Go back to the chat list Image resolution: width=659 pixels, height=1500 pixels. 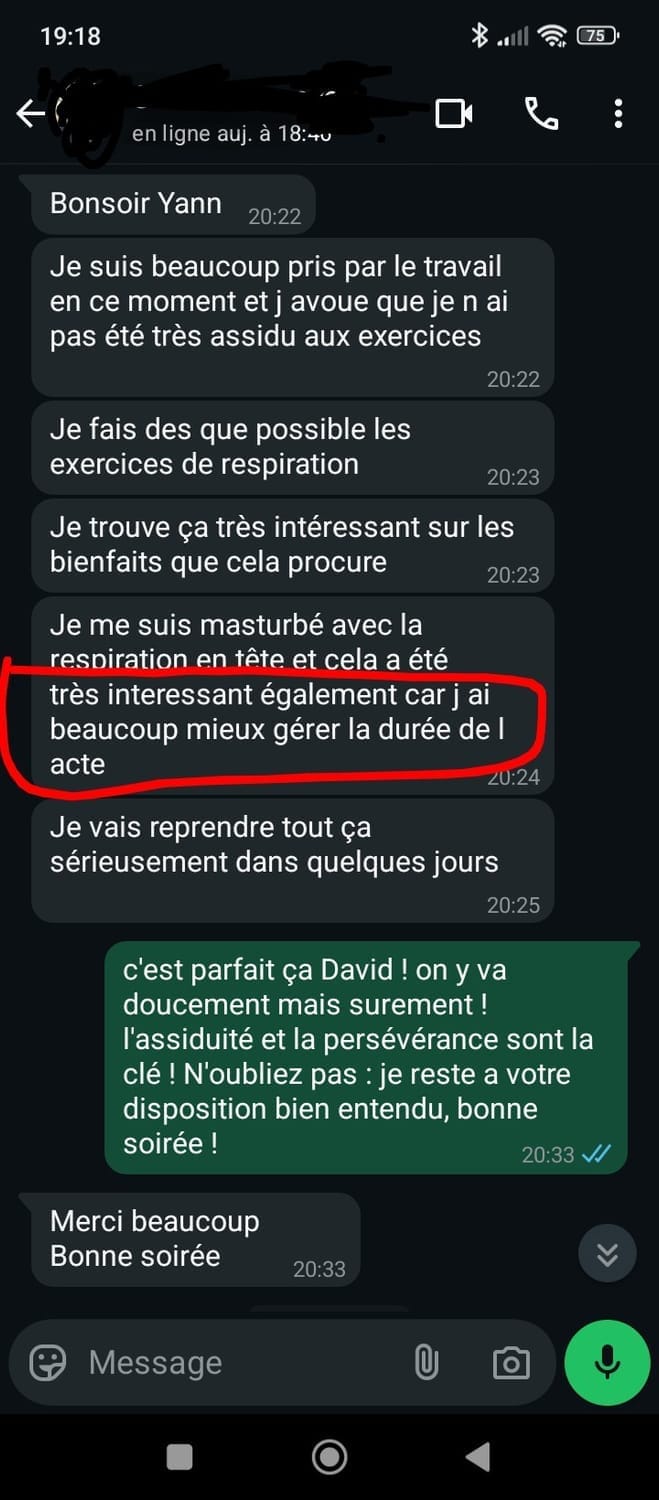coord(30,114)
